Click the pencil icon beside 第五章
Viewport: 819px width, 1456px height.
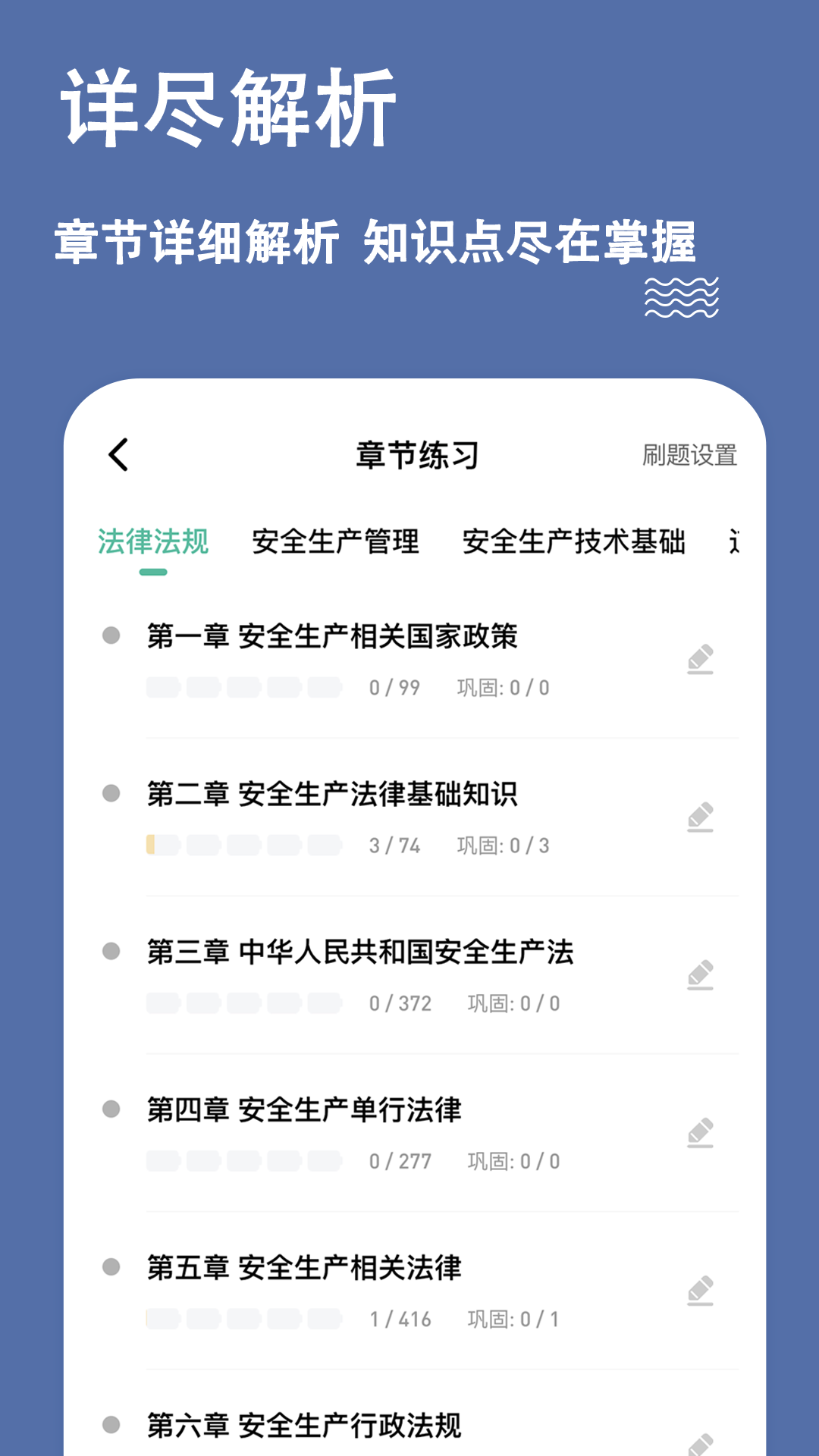click(701, 1291)
